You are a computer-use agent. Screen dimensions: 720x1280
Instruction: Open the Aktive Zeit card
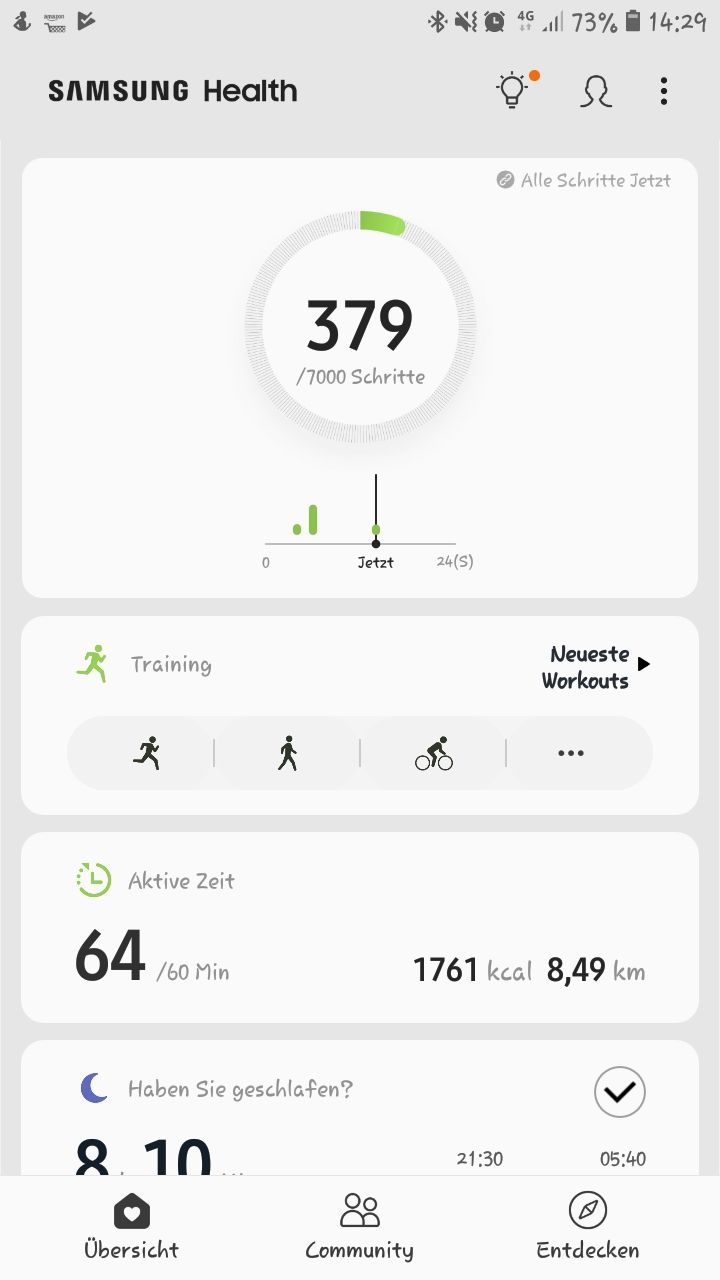coord(360,927)
